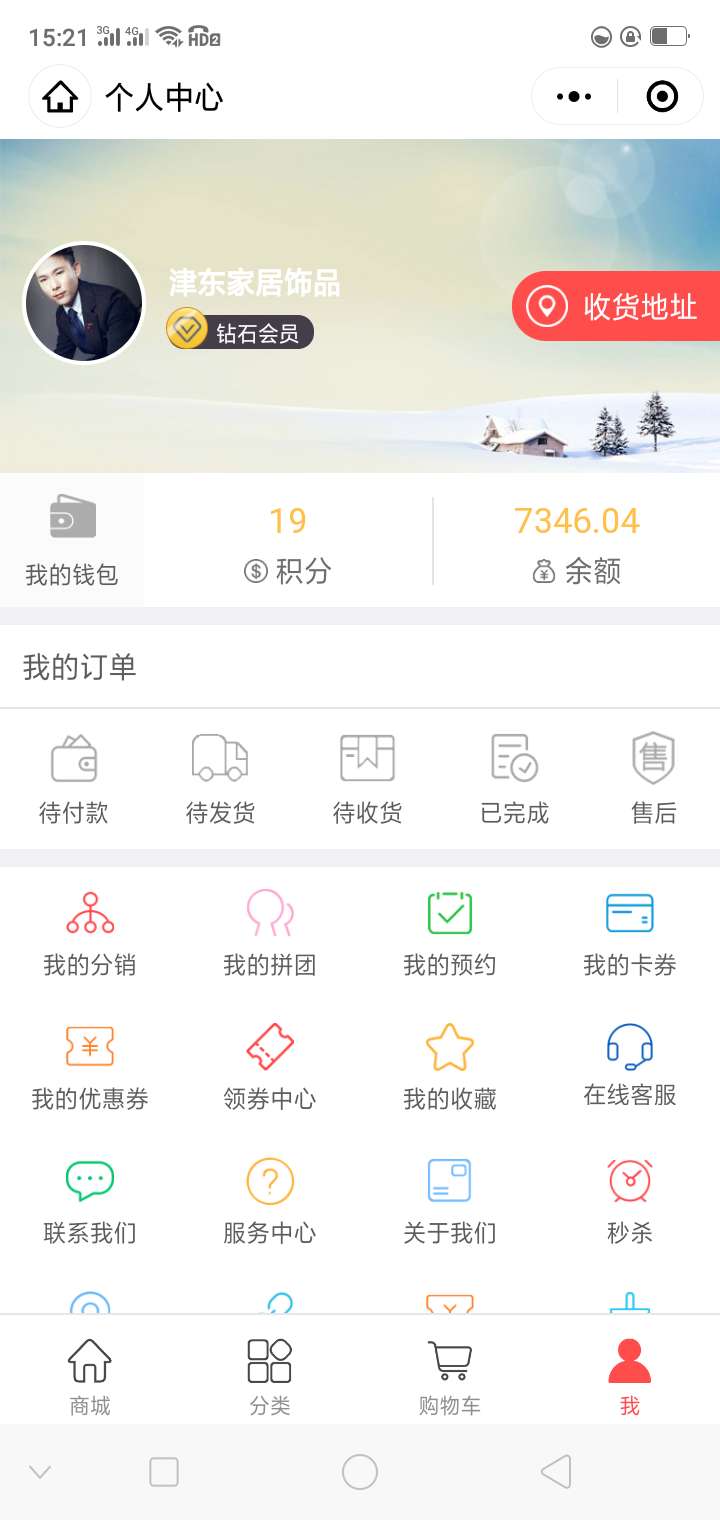Close the mini program with the circle button
The width and height of the screenshot is (720, 1520).
(x=662, y=97)
